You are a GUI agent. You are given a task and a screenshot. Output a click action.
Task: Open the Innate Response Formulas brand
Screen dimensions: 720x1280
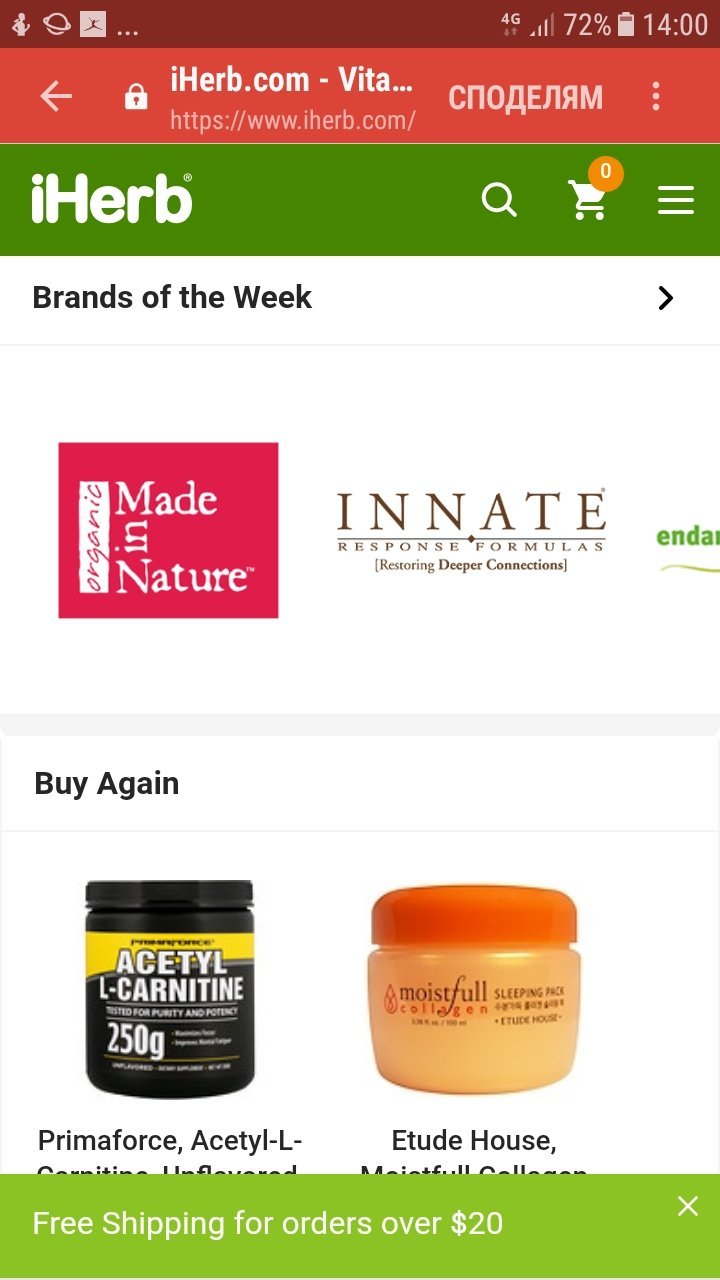[x=470, y=531]
